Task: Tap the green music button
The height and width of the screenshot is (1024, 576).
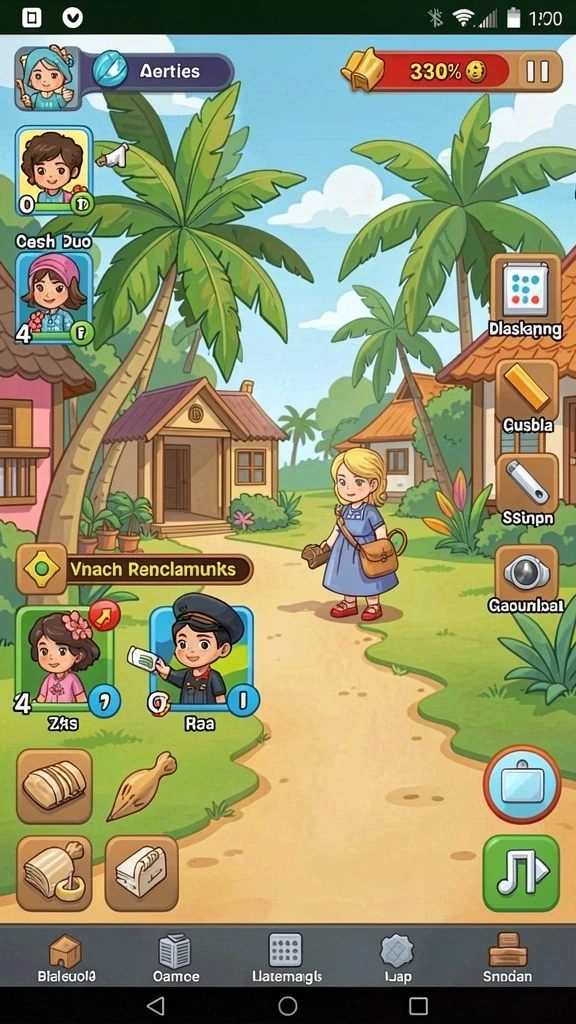Action: 521,873
